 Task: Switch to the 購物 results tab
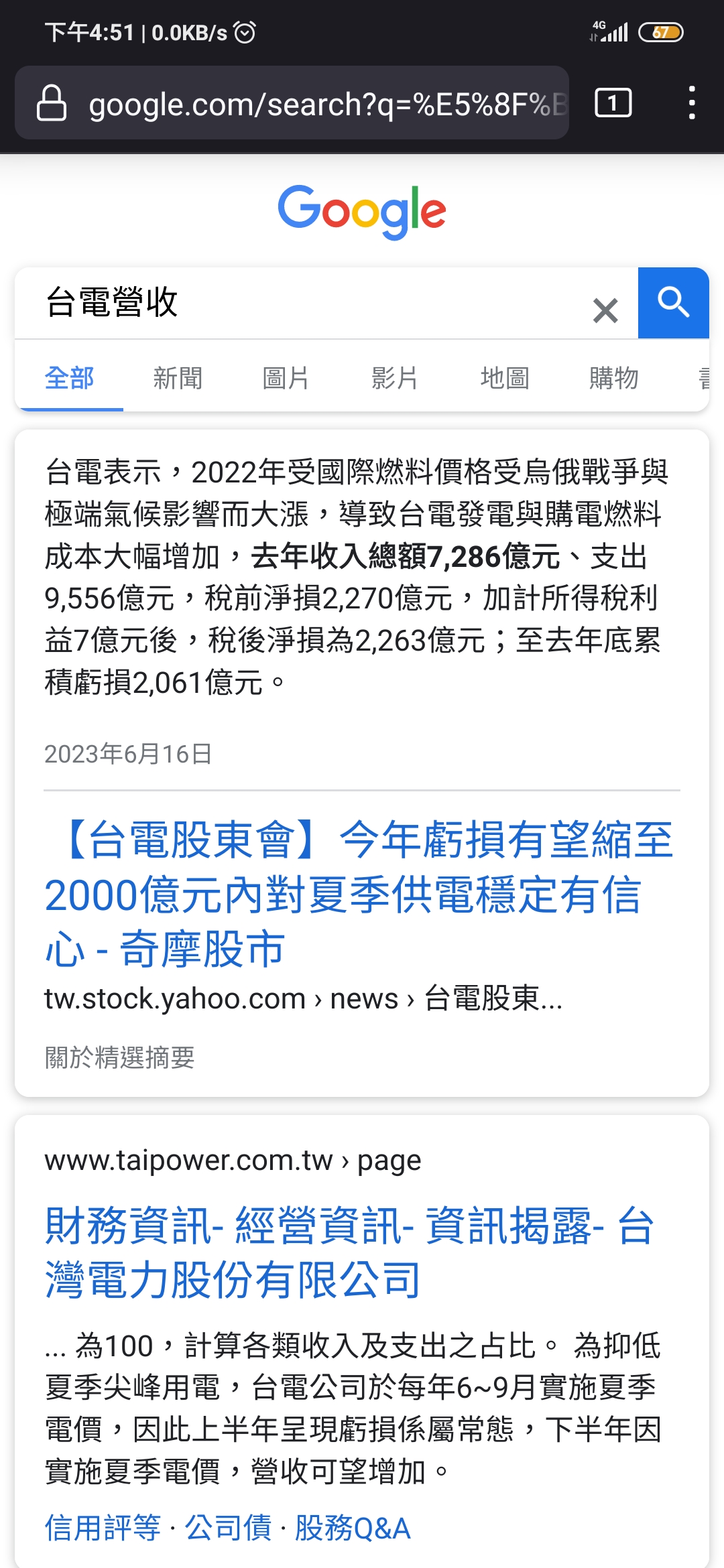613,378
